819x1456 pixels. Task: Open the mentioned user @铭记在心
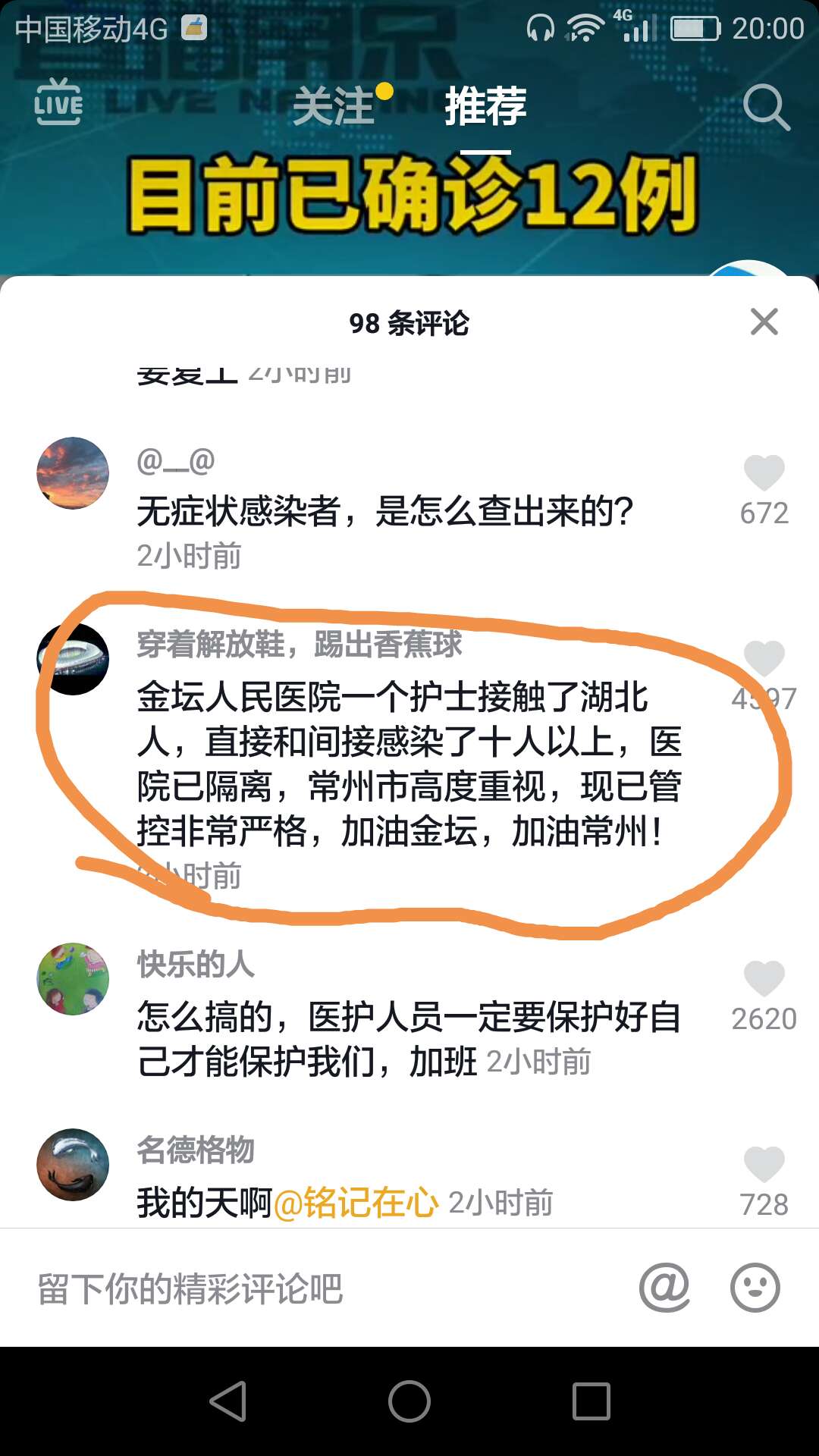(356, 1203)
